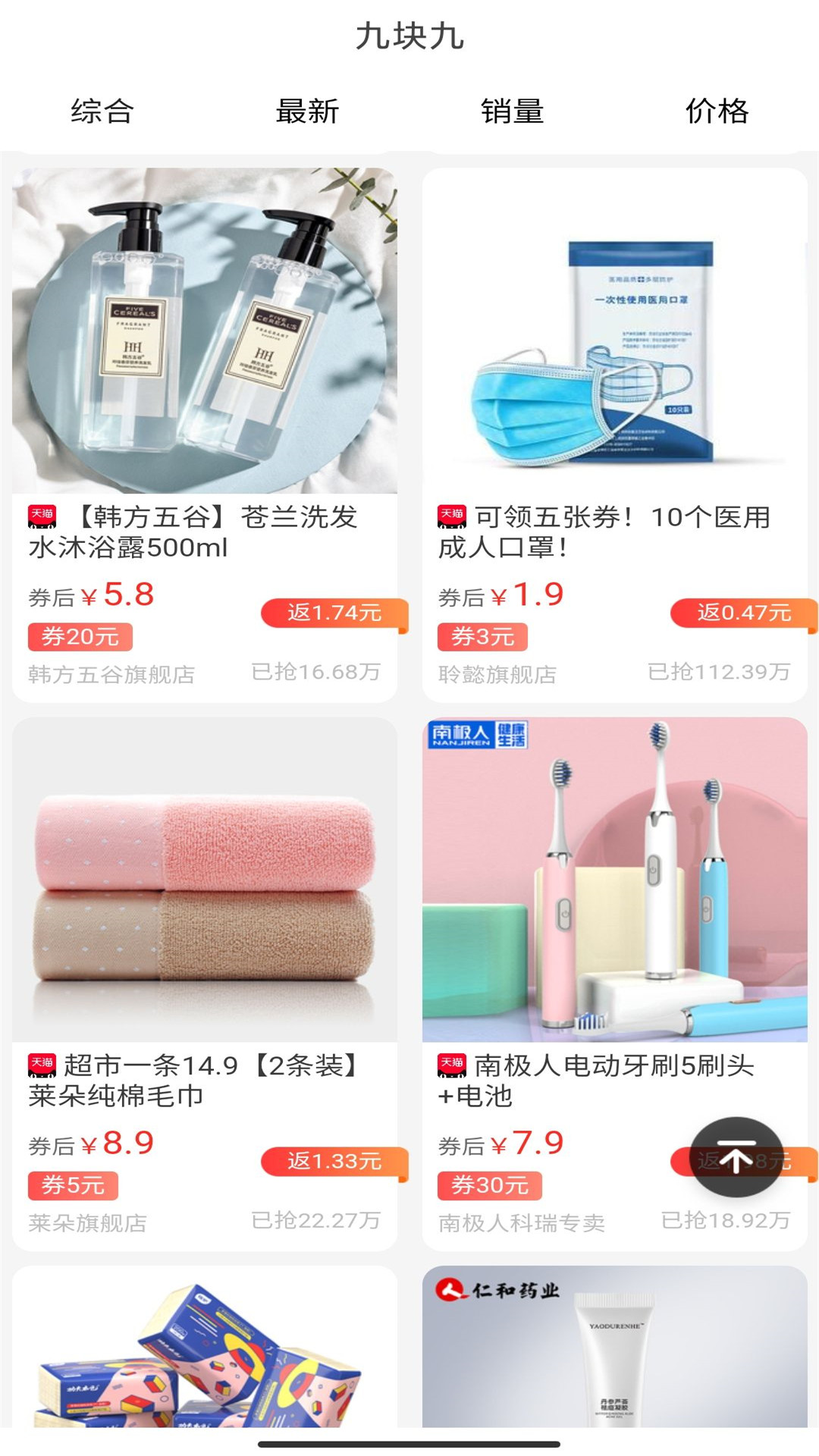The width and height of the screenshot is (819, 1456).
Task: Sort products by 最新
Action: 307,111
